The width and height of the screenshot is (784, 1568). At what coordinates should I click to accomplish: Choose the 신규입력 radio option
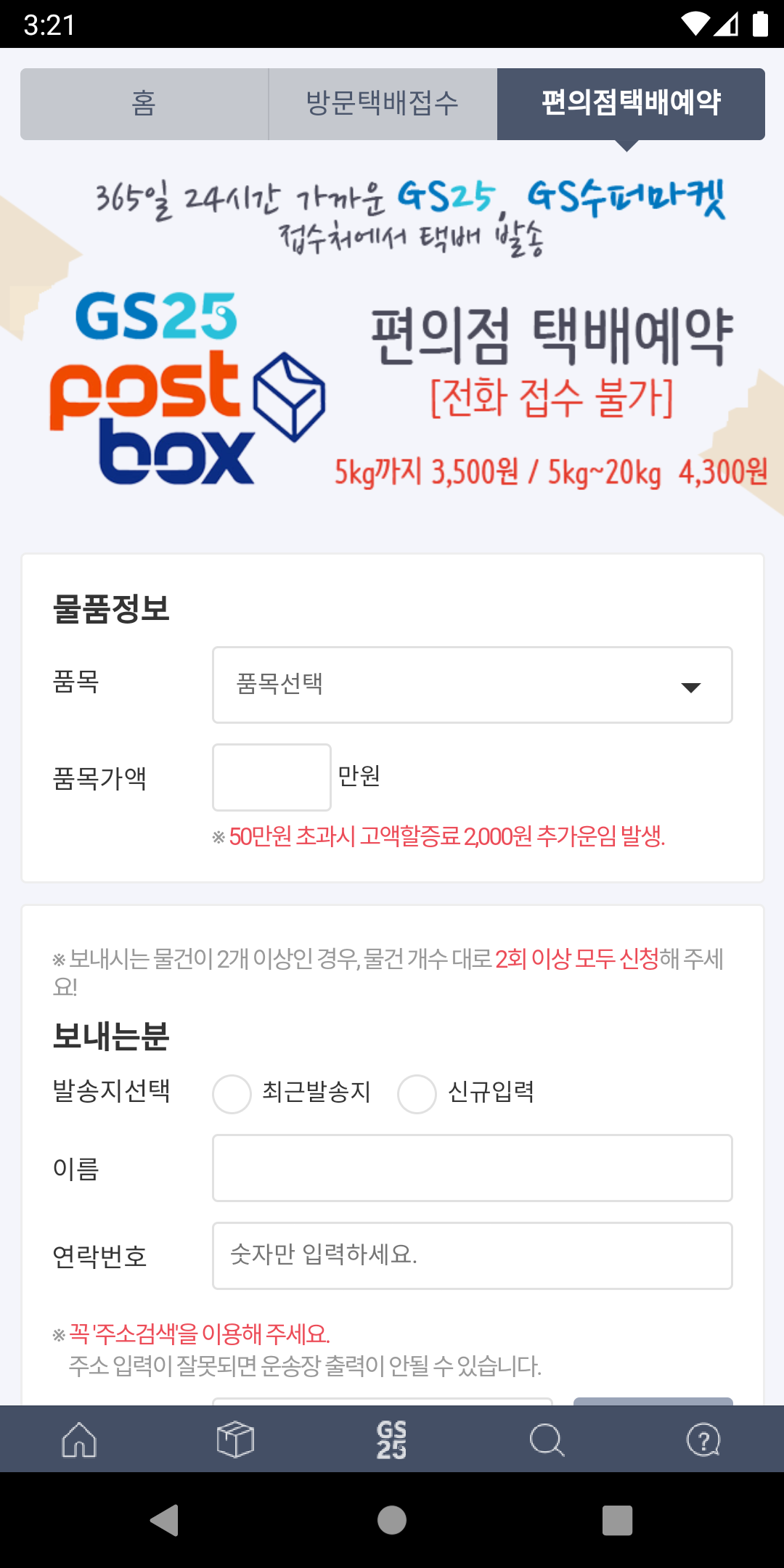pyautogui.click(x=417, y=1093)
